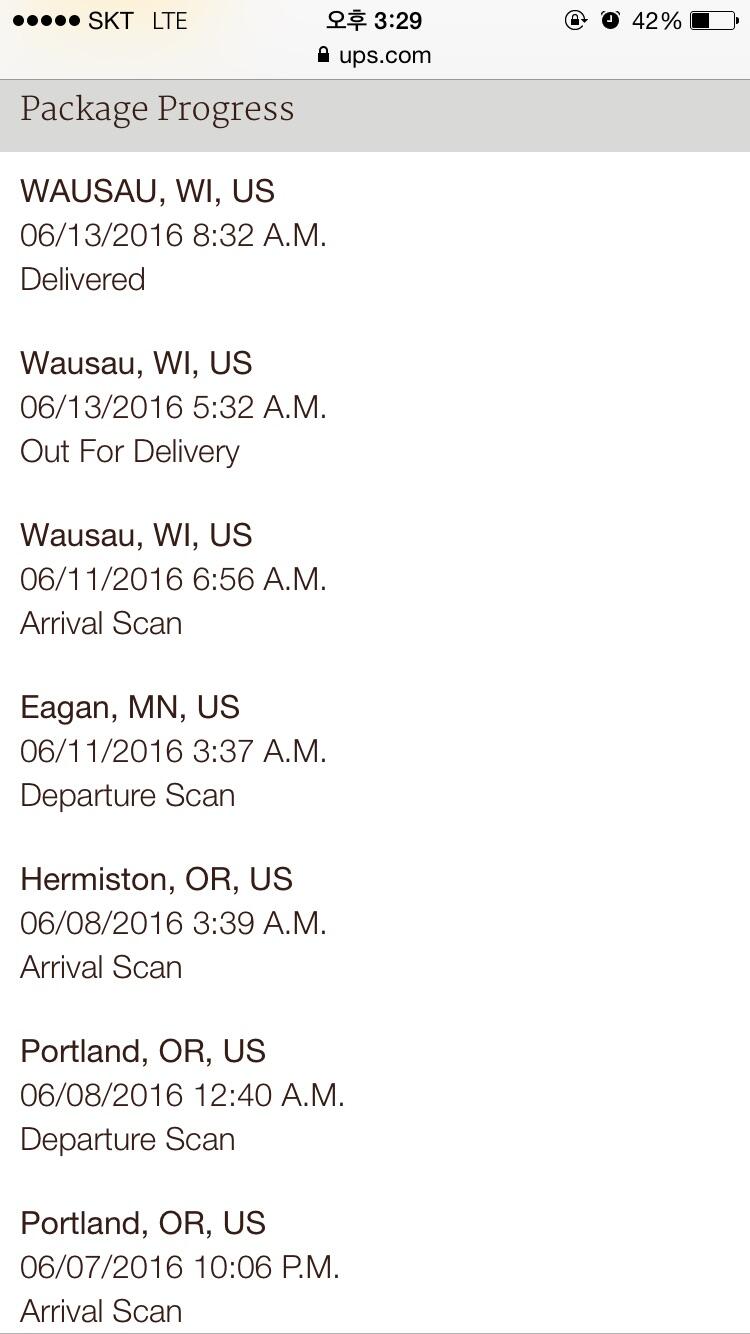
Task: Tap the ups.com address bar
Action: 374,56
